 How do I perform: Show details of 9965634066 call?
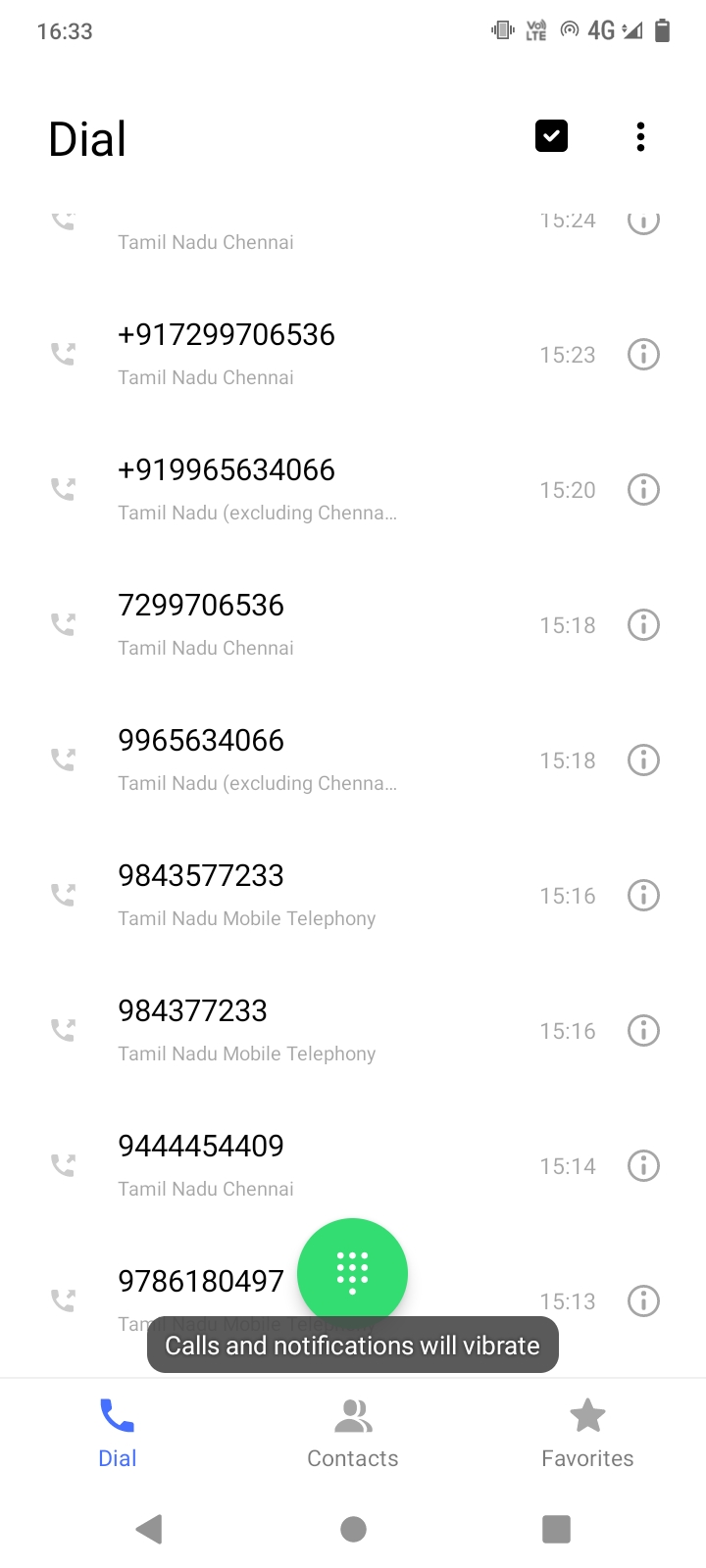click(643, 759)
